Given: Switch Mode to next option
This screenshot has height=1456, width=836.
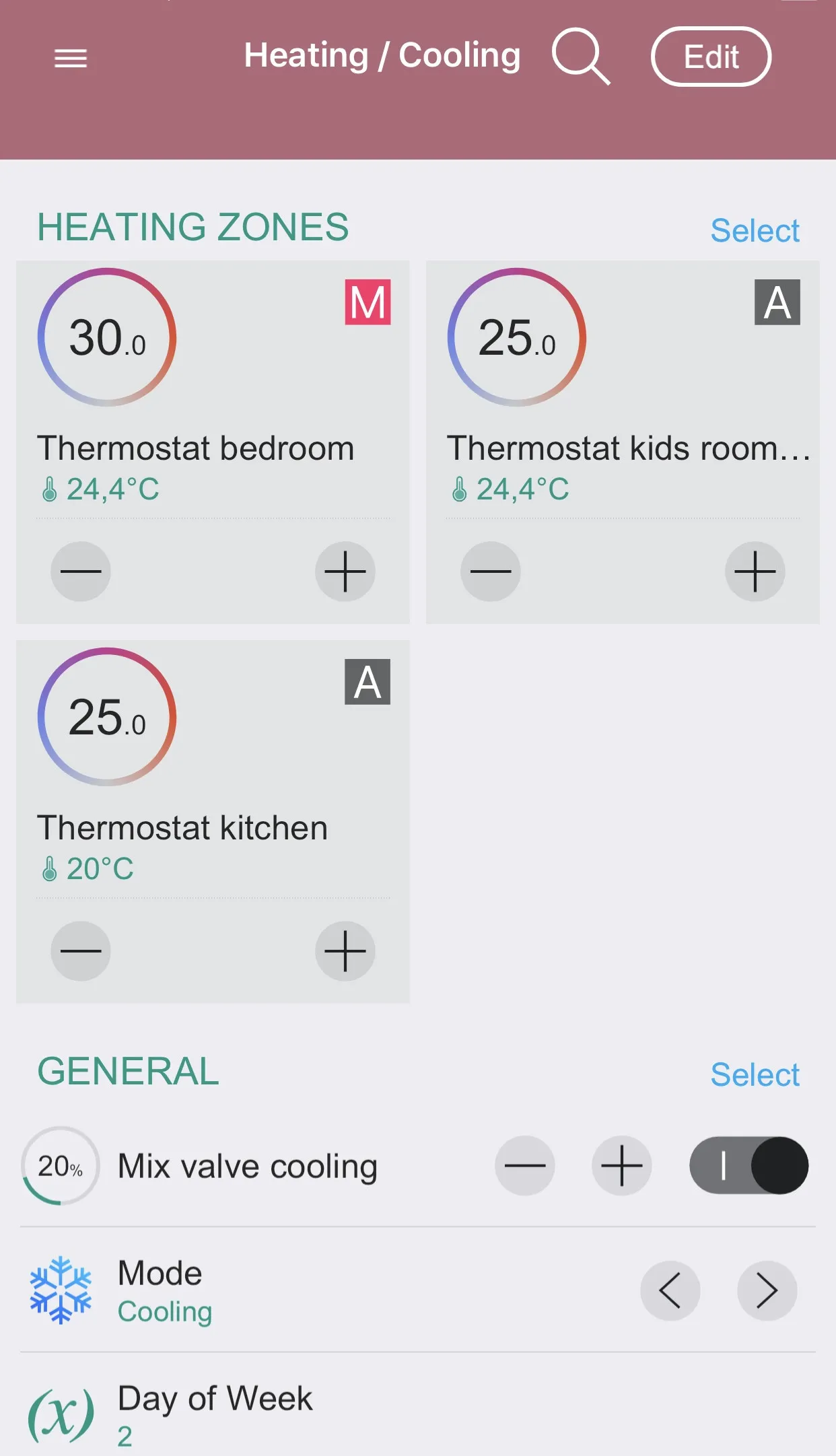Looking at the screenshot, I should coord(767,1291).
